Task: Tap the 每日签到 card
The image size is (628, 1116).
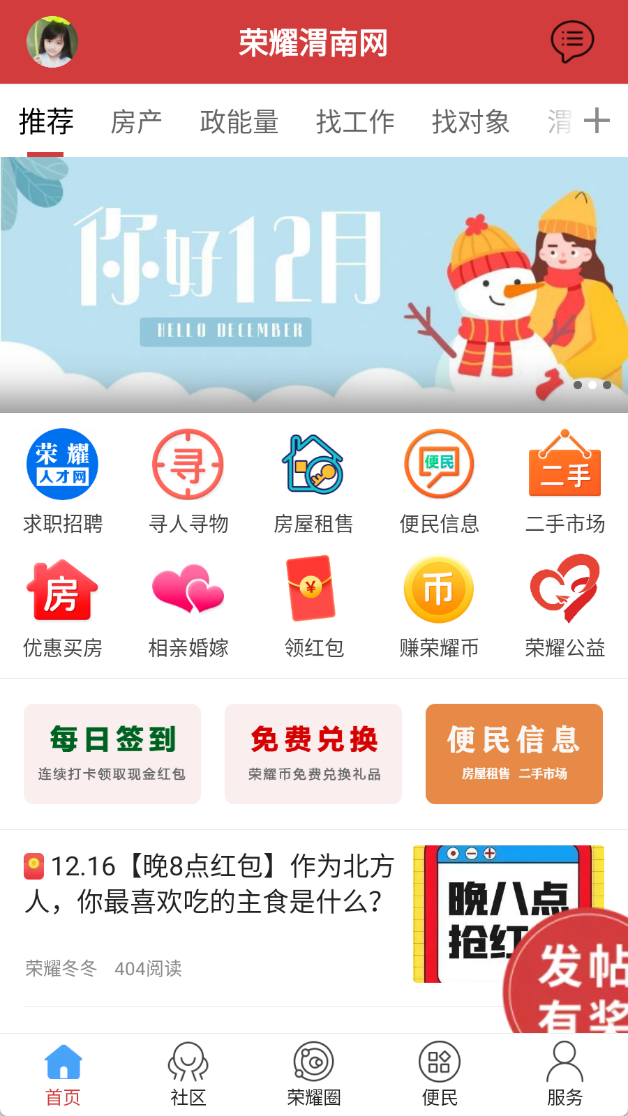Action: pyautogui.click(x=112, y=754)
